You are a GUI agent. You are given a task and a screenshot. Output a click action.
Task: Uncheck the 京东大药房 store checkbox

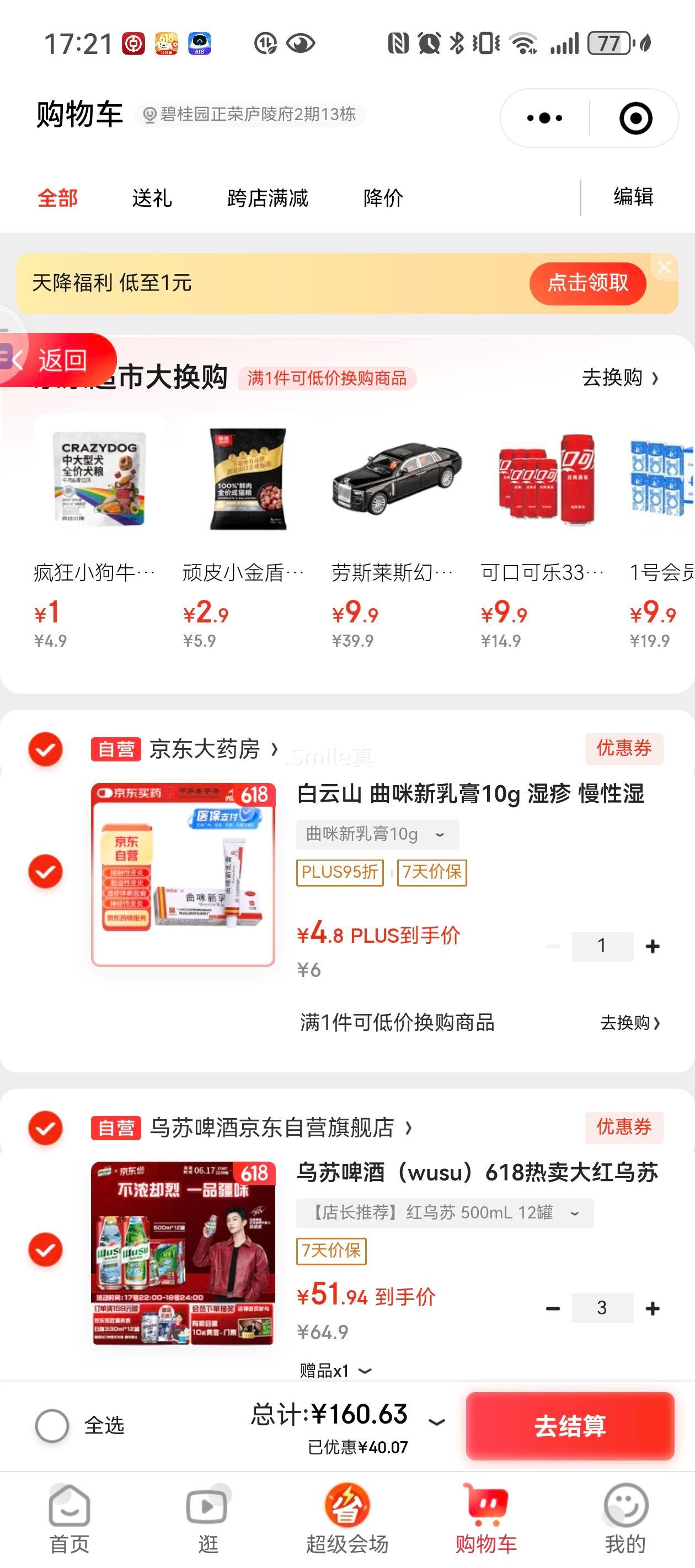(x=46, y=749)
